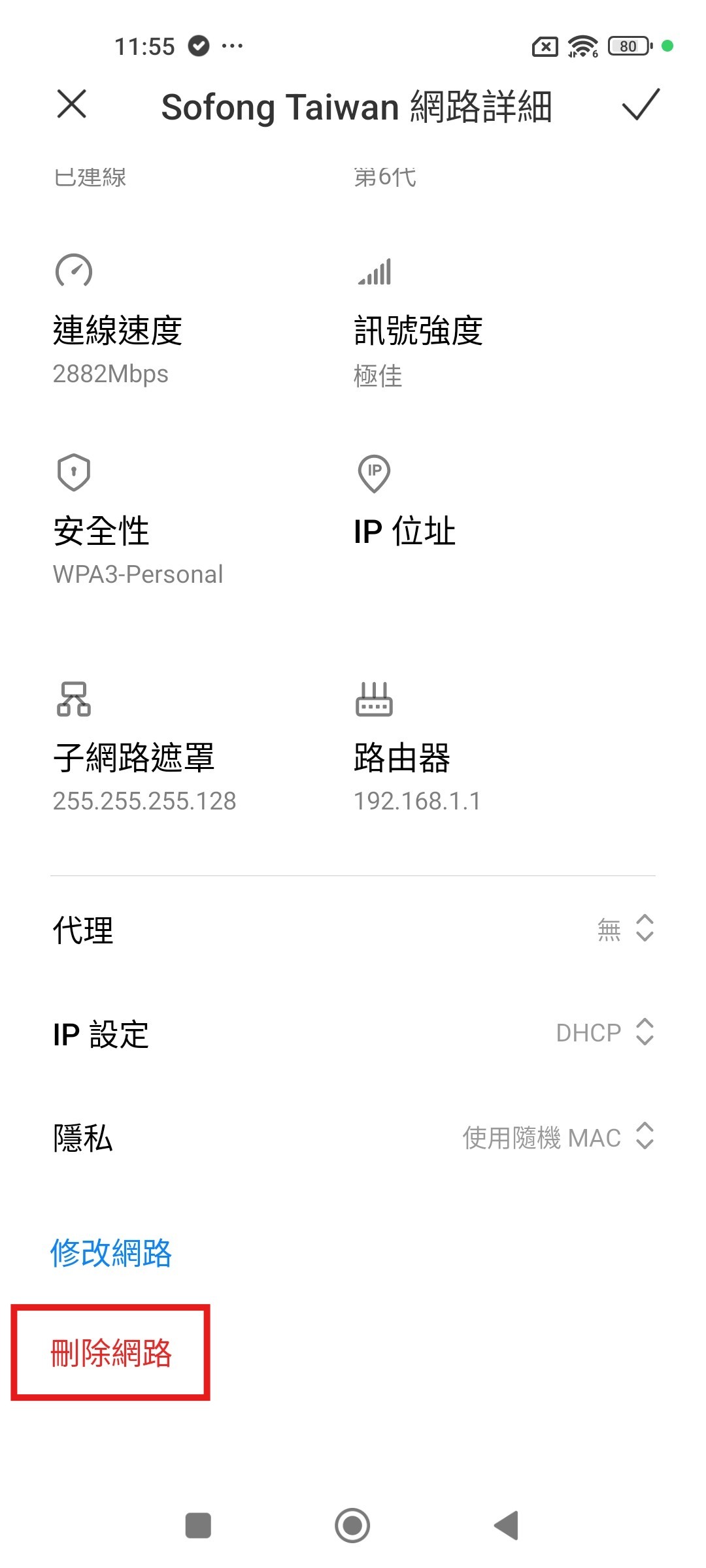Screen dimensions: 706x1568
Task: Close the network details with the X icon
Action: pos(72,105)
